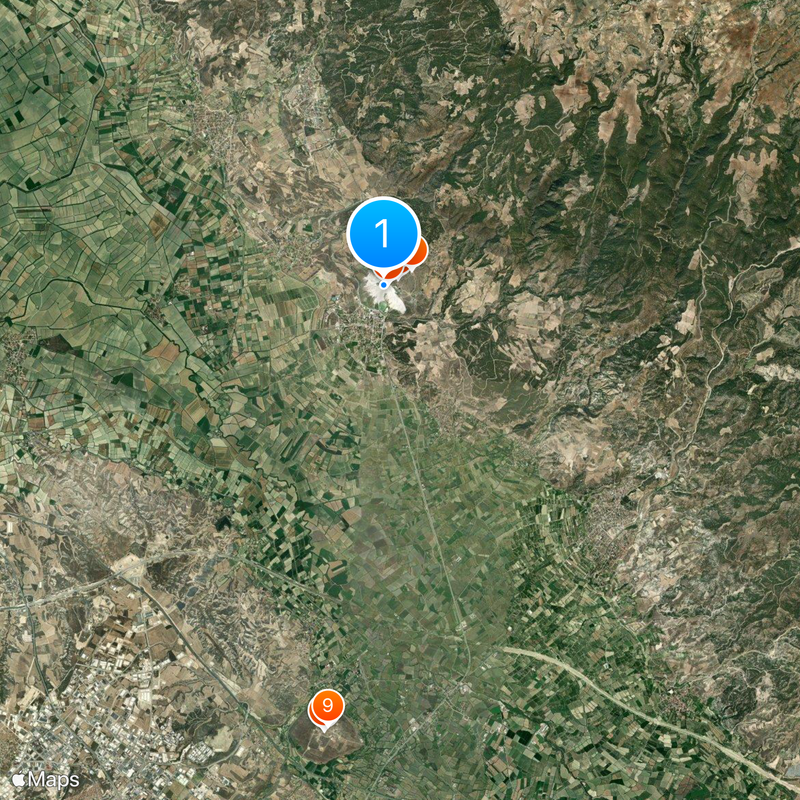Screen dimensions: 800x800
Task: Tap the orange pin behind the blue marker
Action: point(417,250)
